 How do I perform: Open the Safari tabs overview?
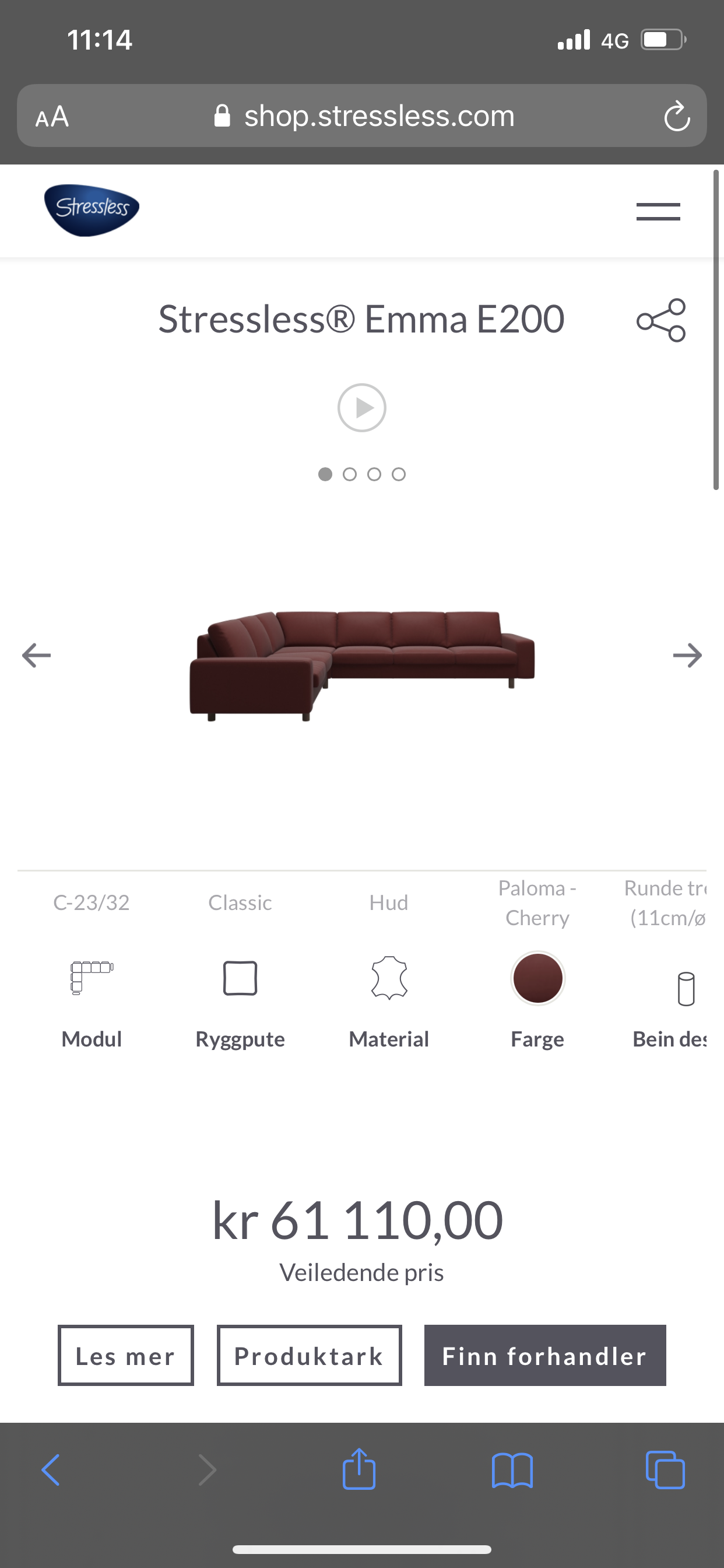pyautogui.click(x=665, y=1470)
